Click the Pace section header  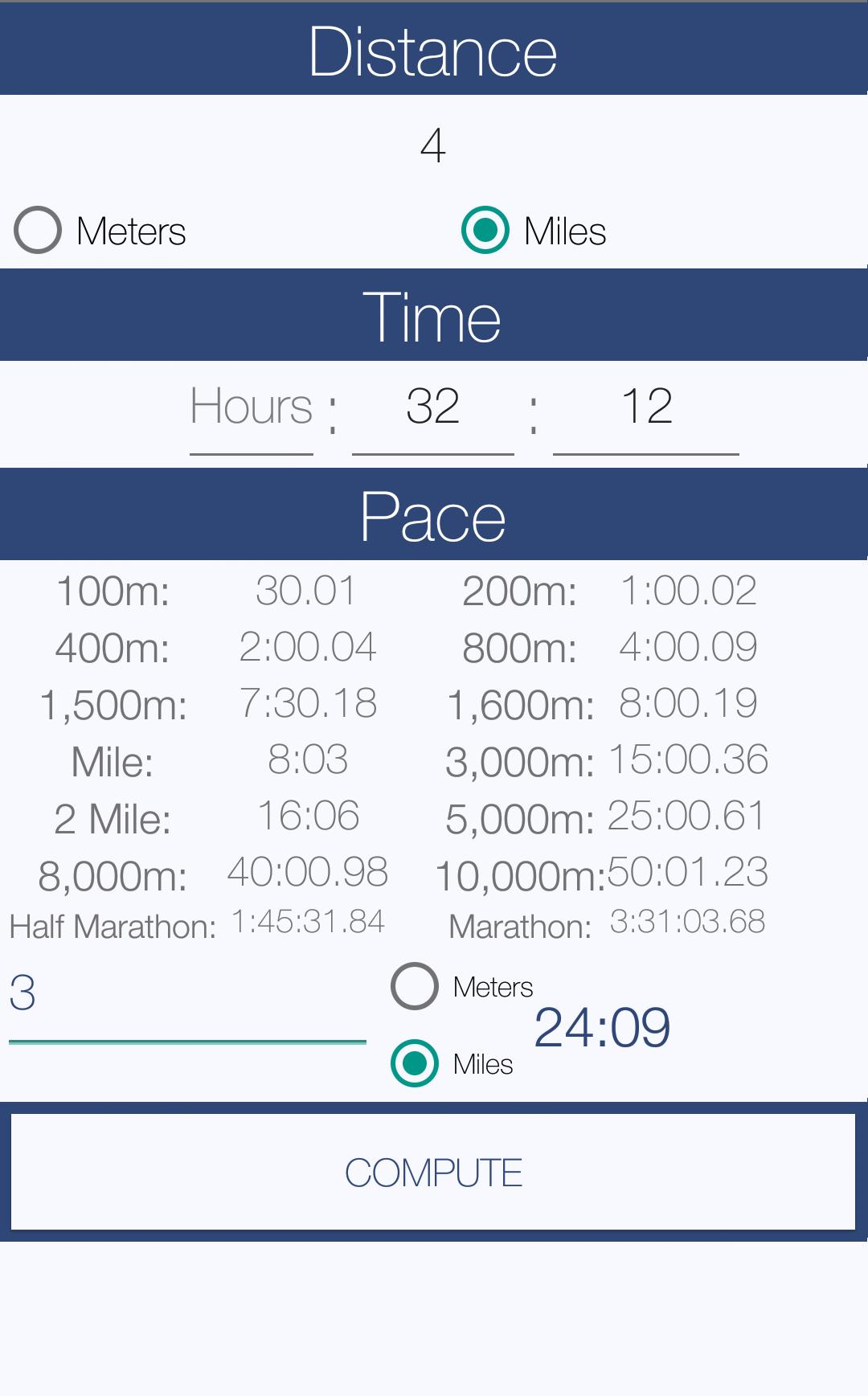pos(434,514)
